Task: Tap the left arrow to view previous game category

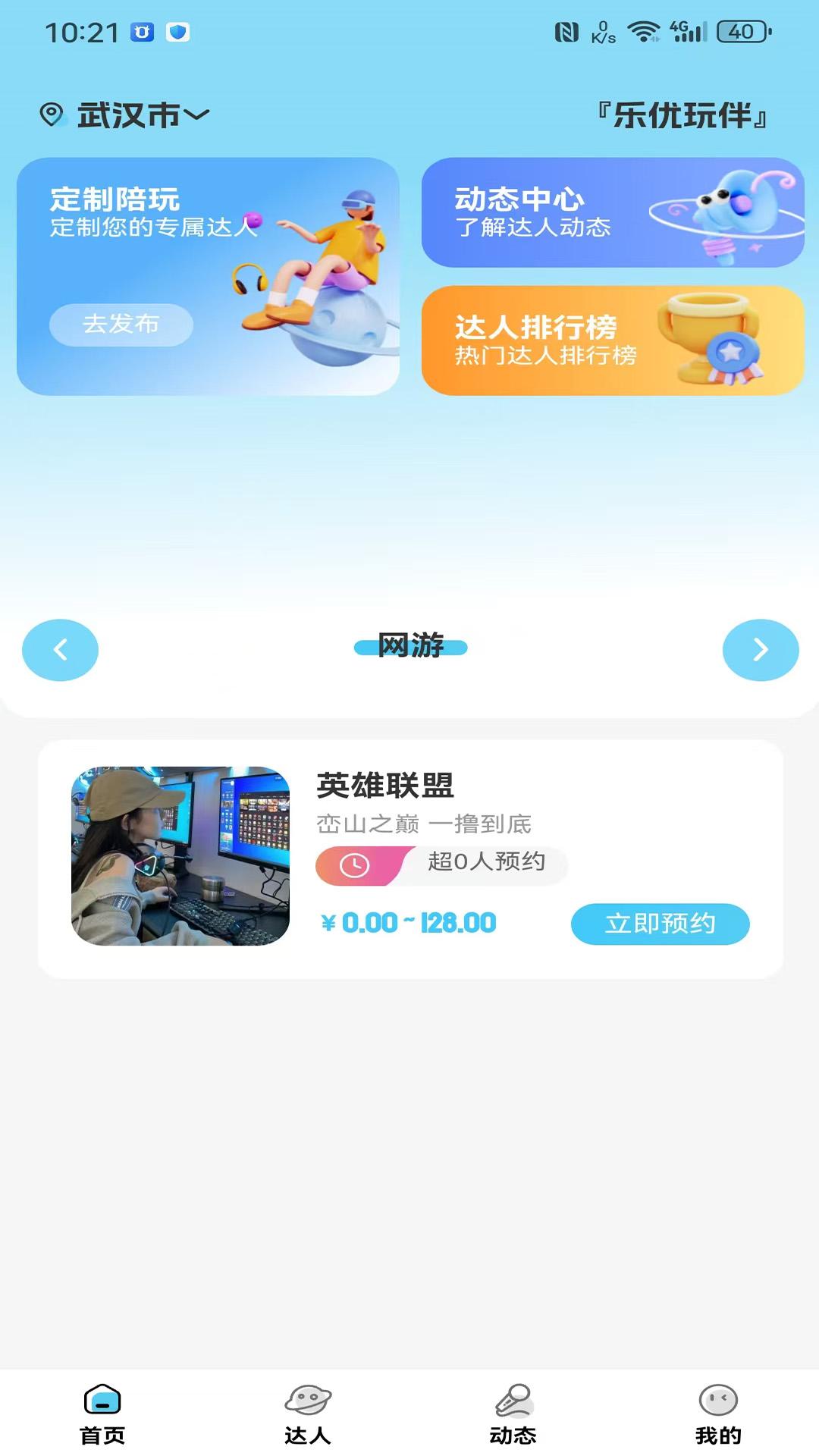Action: click(60, 650)
